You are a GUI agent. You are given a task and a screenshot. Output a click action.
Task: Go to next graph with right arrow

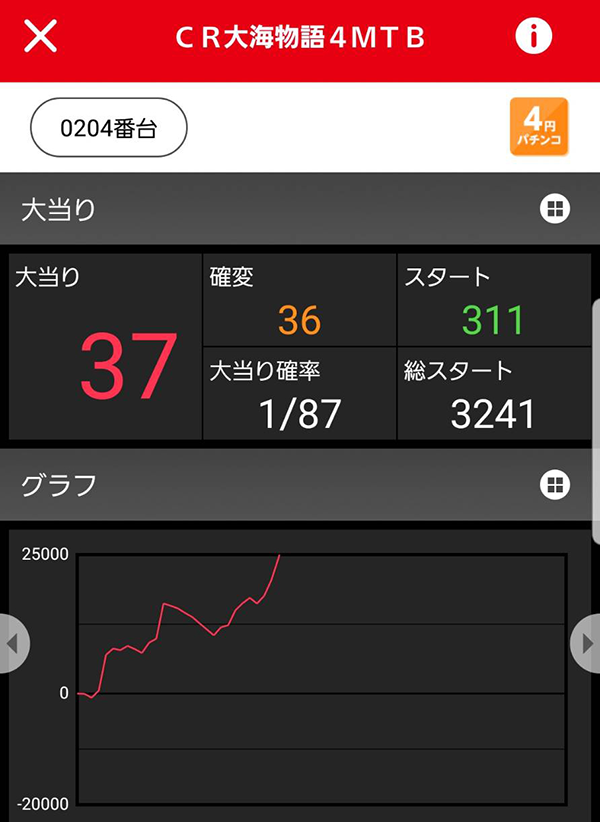click(587, 645)
